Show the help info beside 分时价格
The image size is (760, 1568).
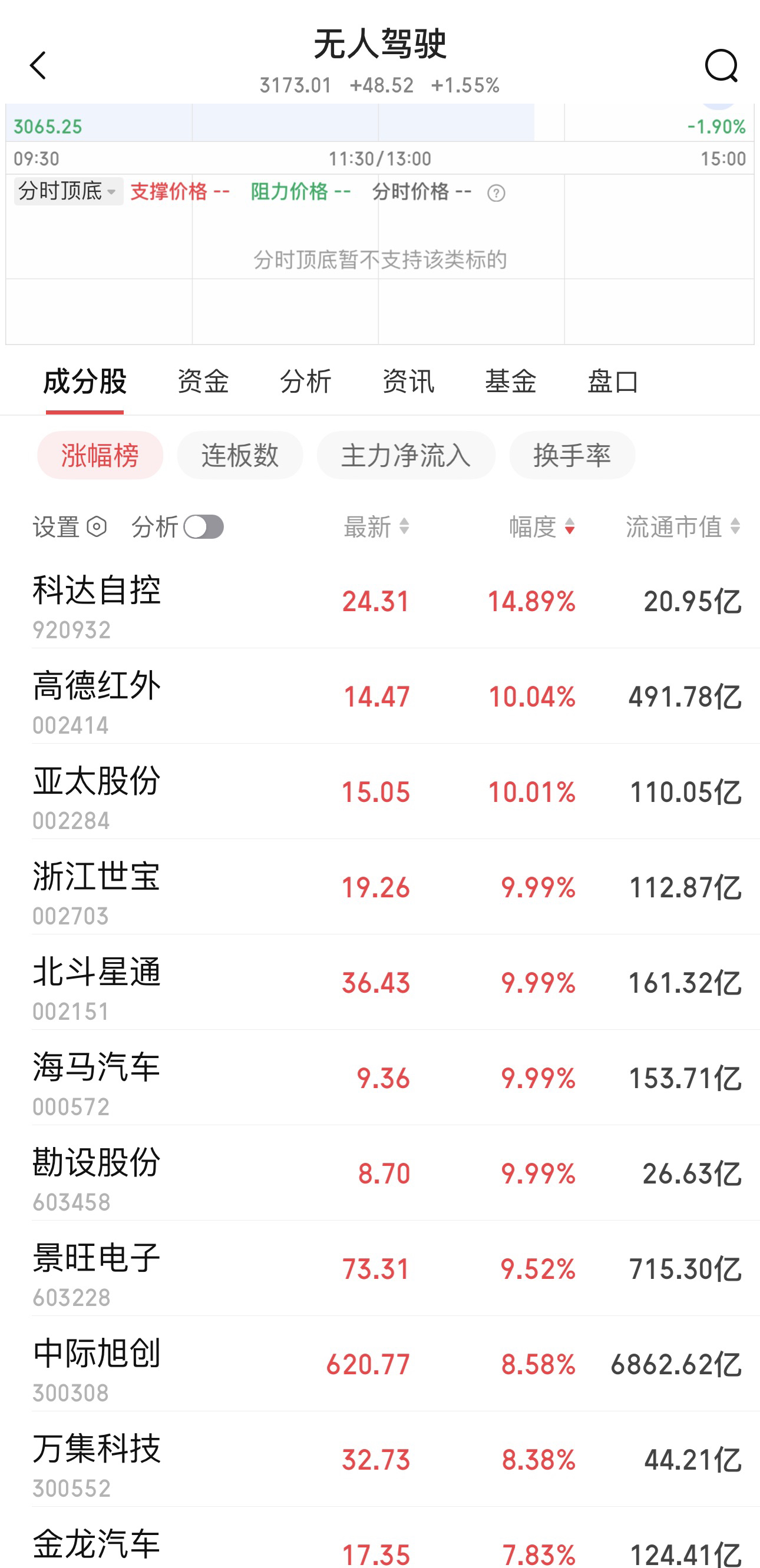pyautogui.click(x=496, y=194)
